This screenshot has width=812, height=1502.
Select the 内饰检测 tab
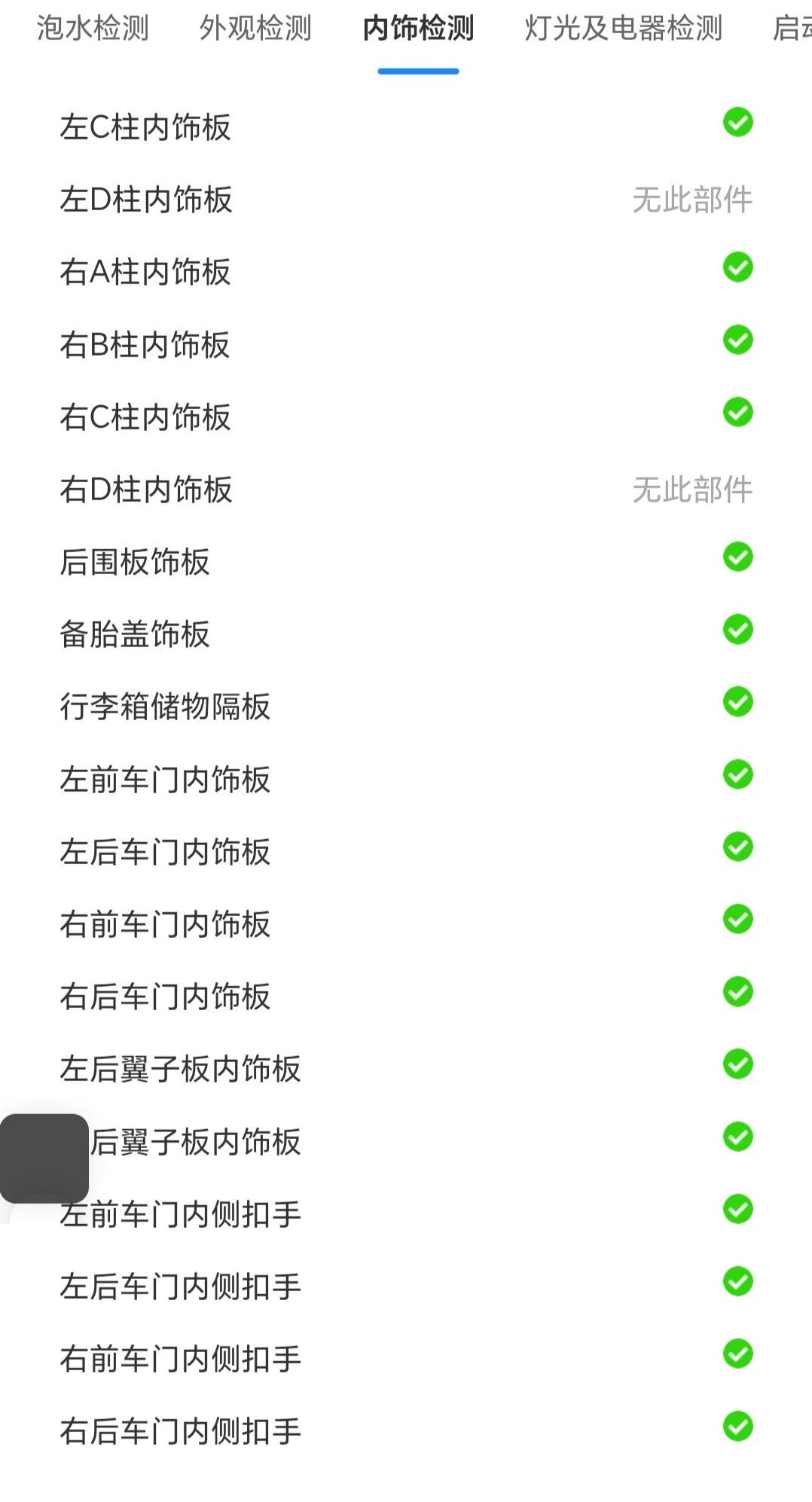pyautogui.click(x=418, y=29)
